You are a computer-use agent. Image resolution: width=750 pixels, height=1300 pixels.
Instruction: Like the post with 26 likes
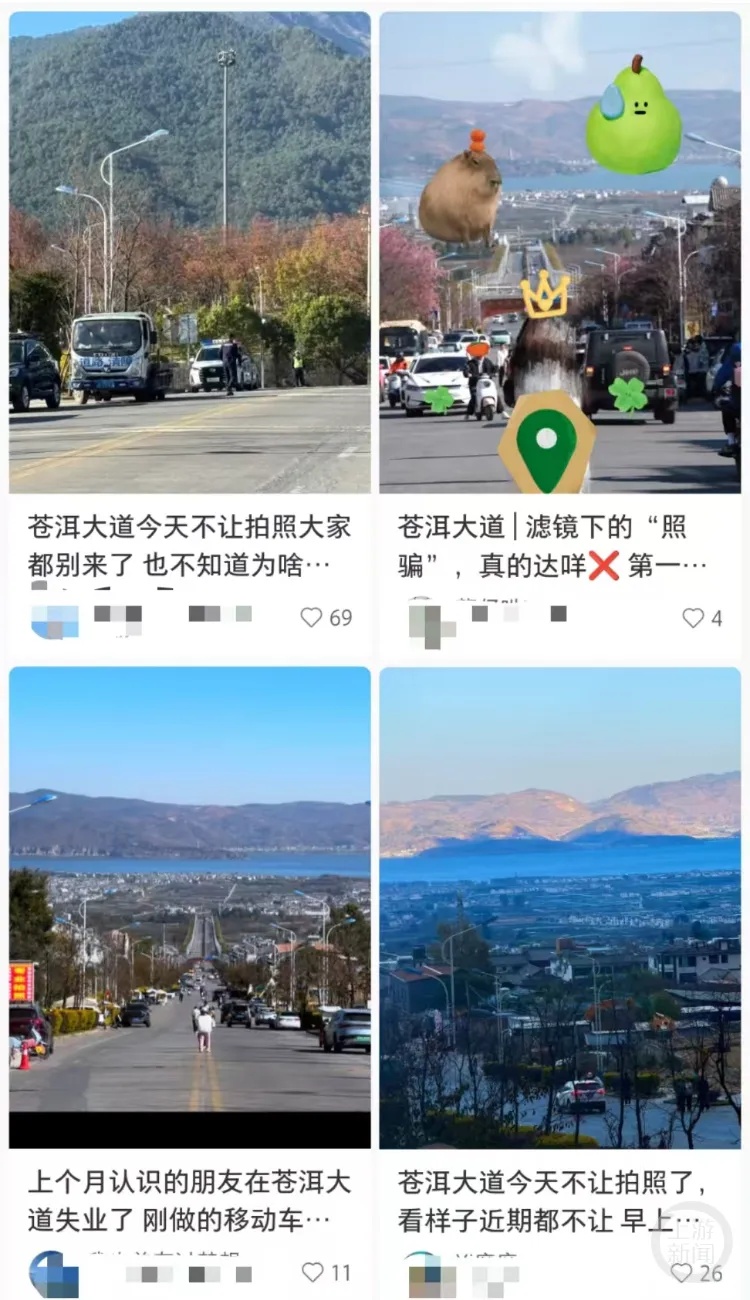pos(682,1272)
